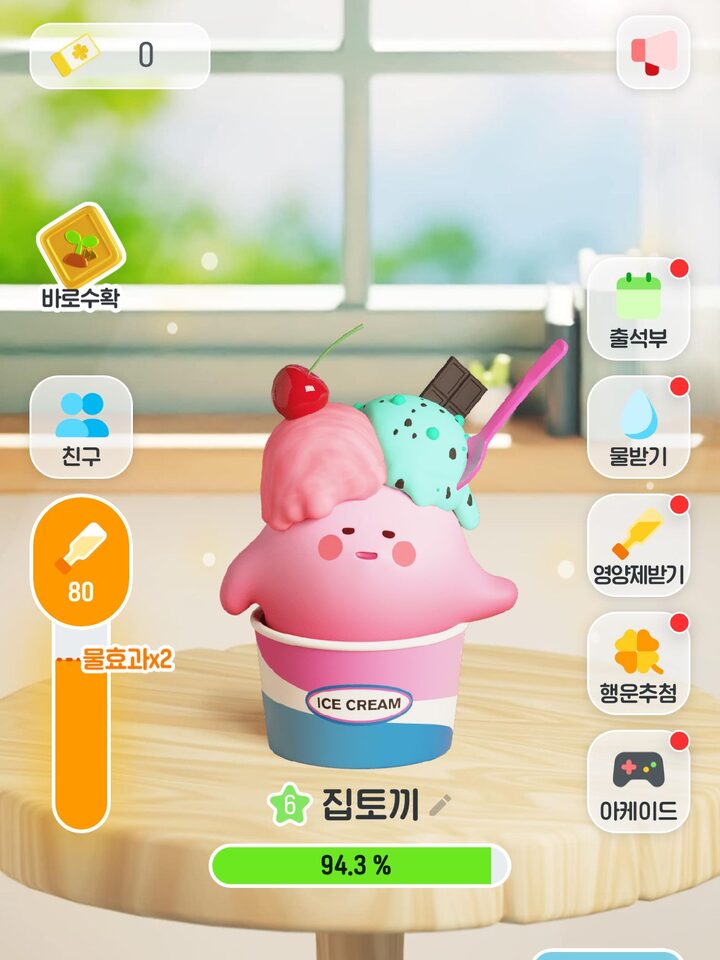
Task: Launch the 아케이드 arcade games
Action: pyautogui.click(x=638, y=780)
